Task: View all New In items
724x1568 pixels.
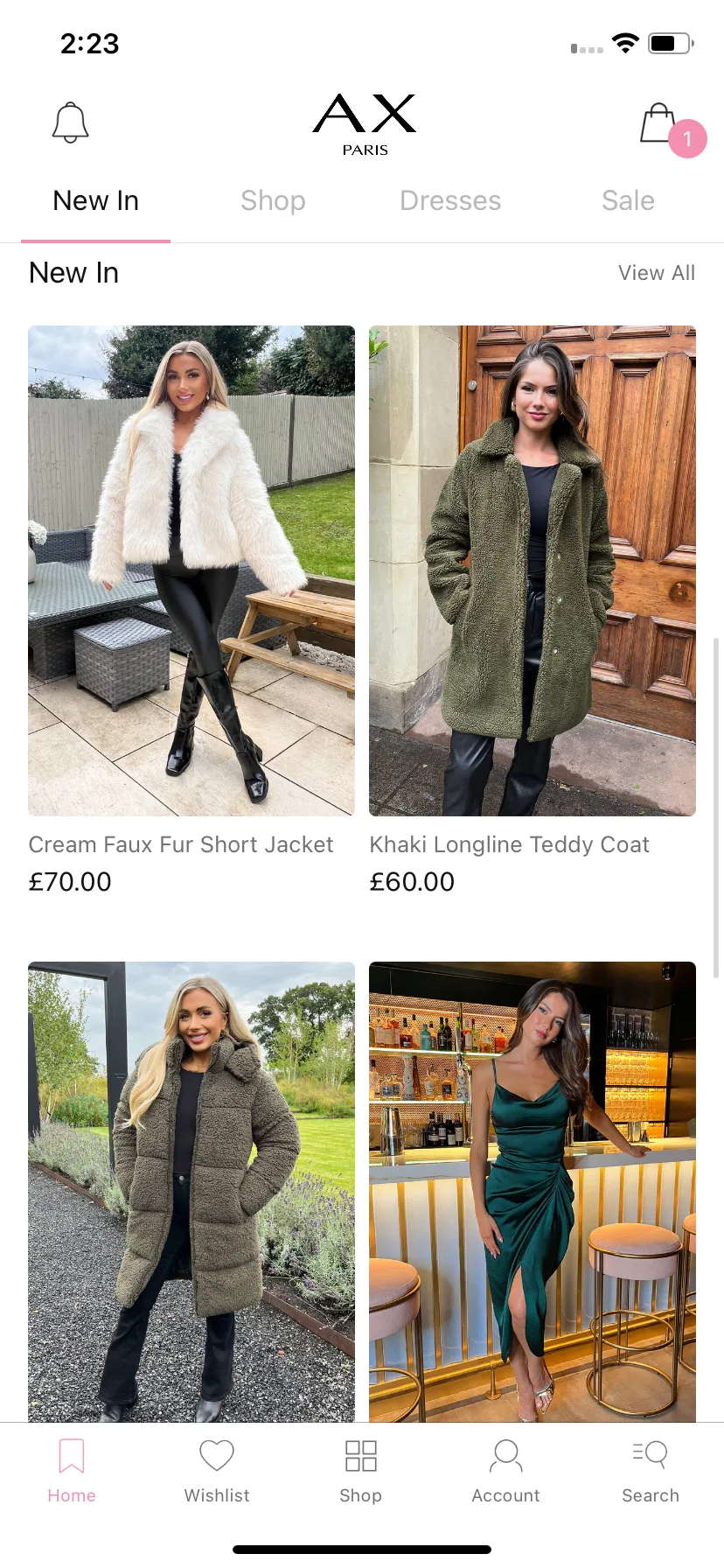Action: (x=656, y=273)
